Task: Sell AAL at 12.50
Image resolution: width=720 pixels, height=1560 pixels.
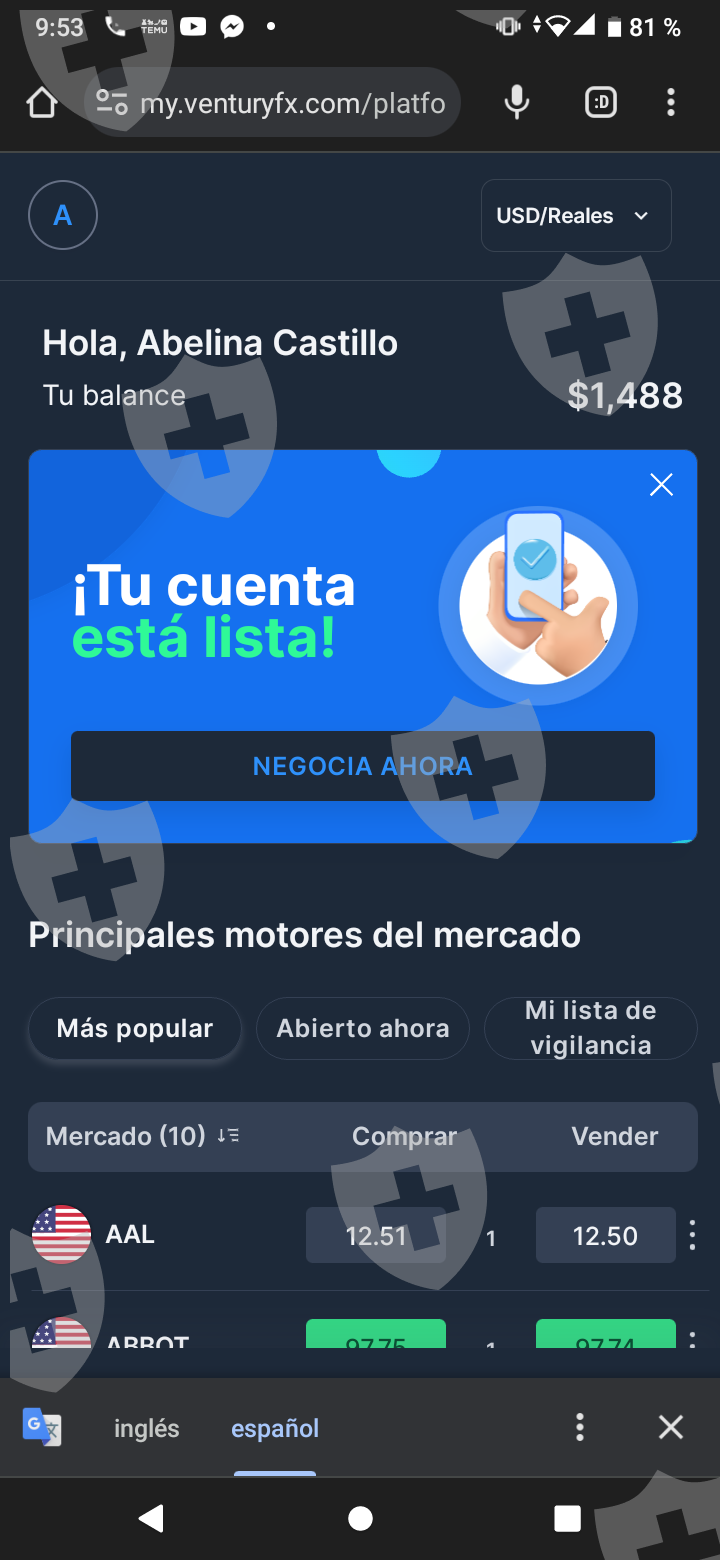Action: coord(606,1236)
